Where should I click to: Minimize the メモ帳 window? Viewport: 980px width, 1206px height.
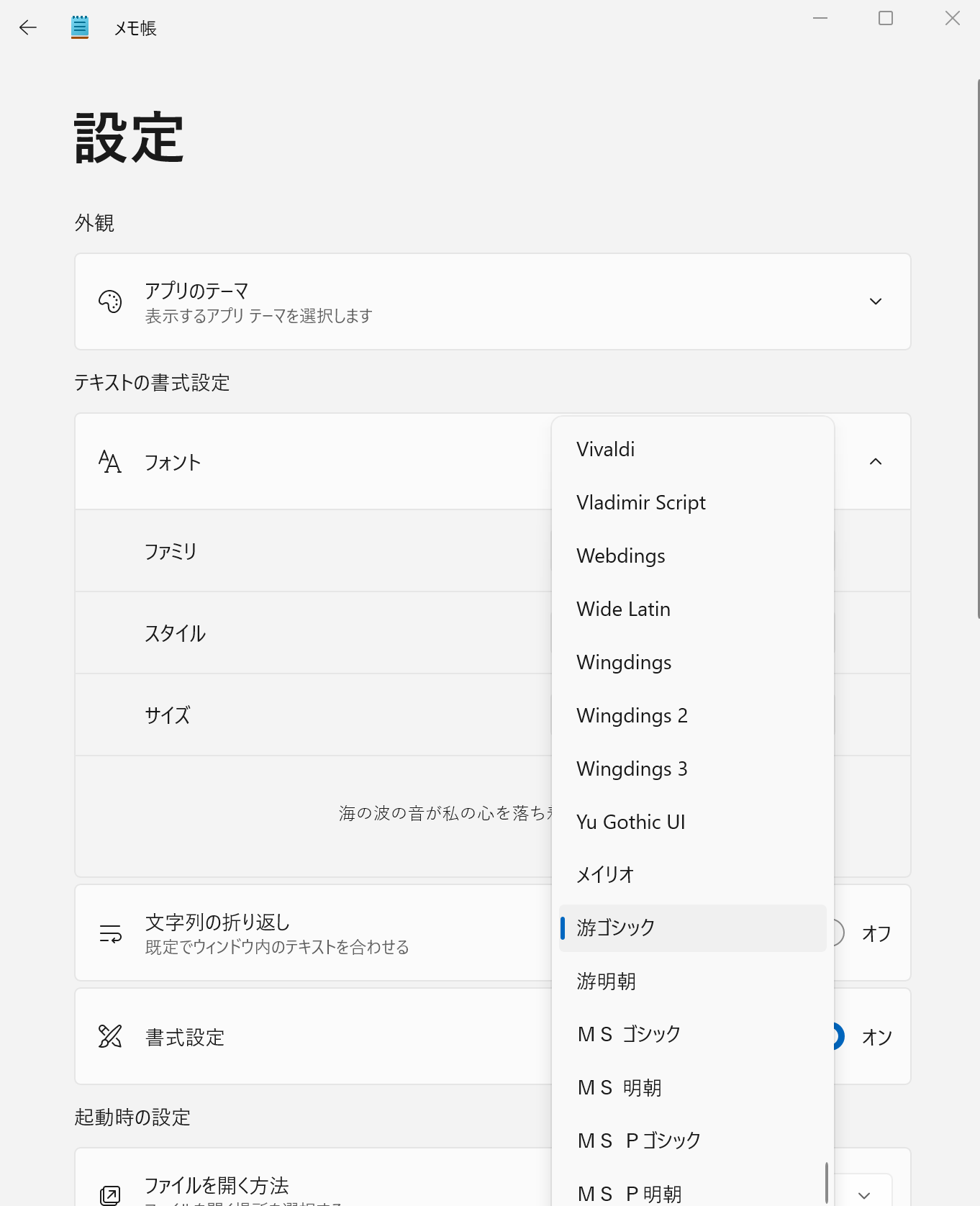pyautogui.click(x=820, y=19)
